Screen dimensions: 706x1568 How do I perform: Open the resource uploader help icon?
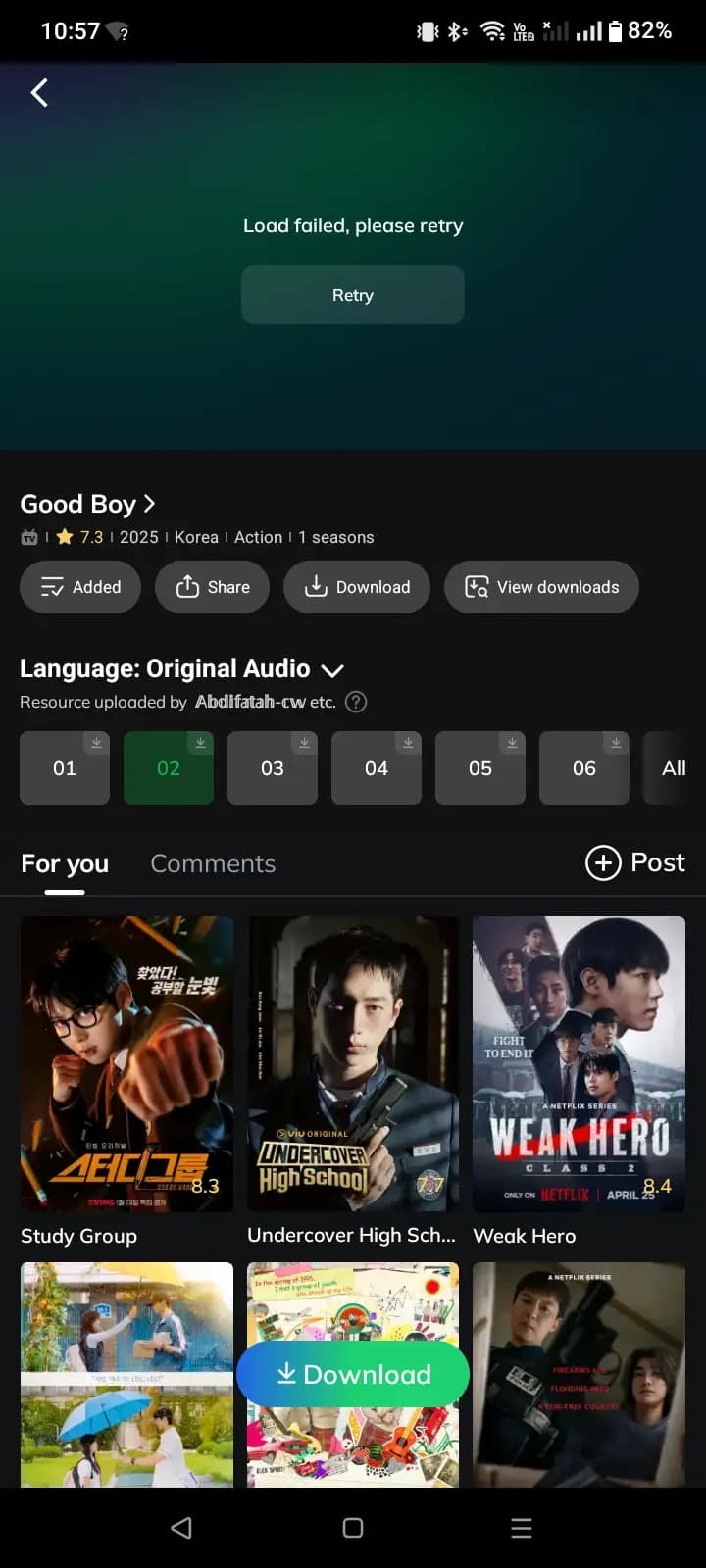click(357, 702)
